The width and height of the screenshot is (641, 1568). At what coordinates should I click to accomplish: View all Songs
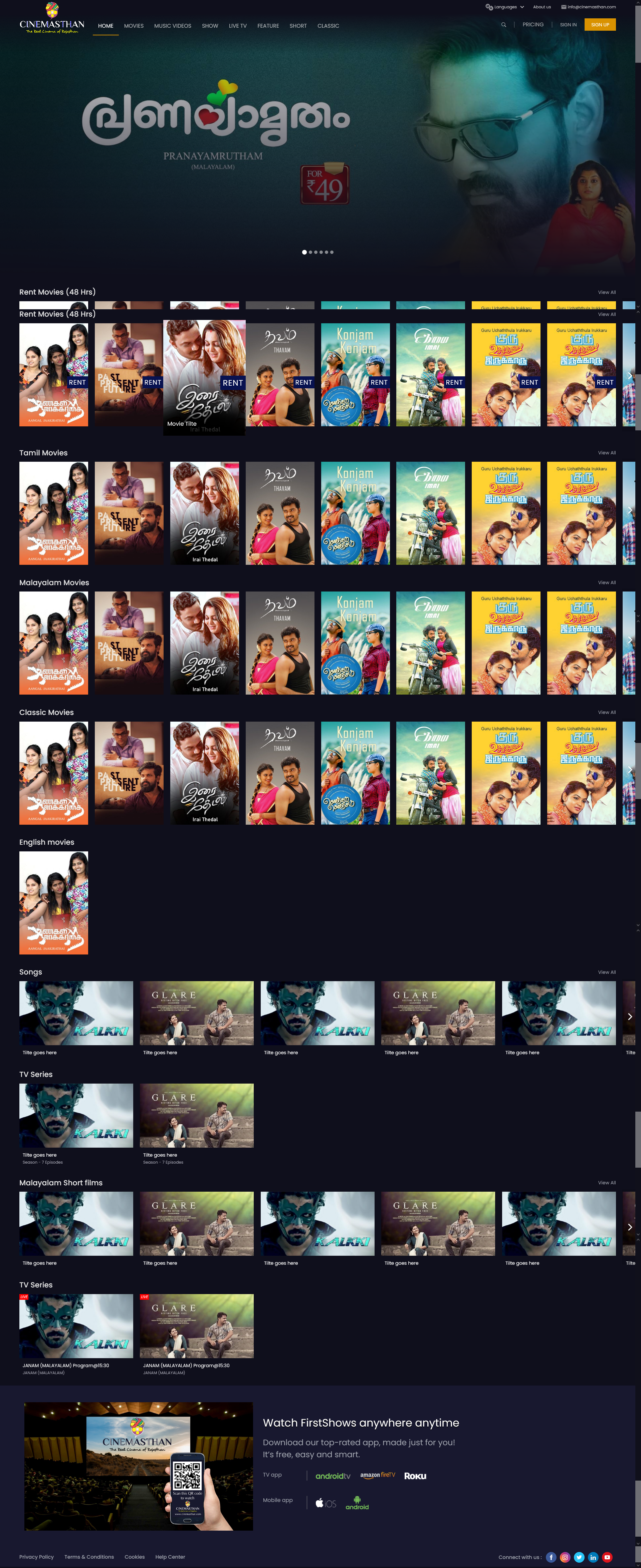(606, 972)
